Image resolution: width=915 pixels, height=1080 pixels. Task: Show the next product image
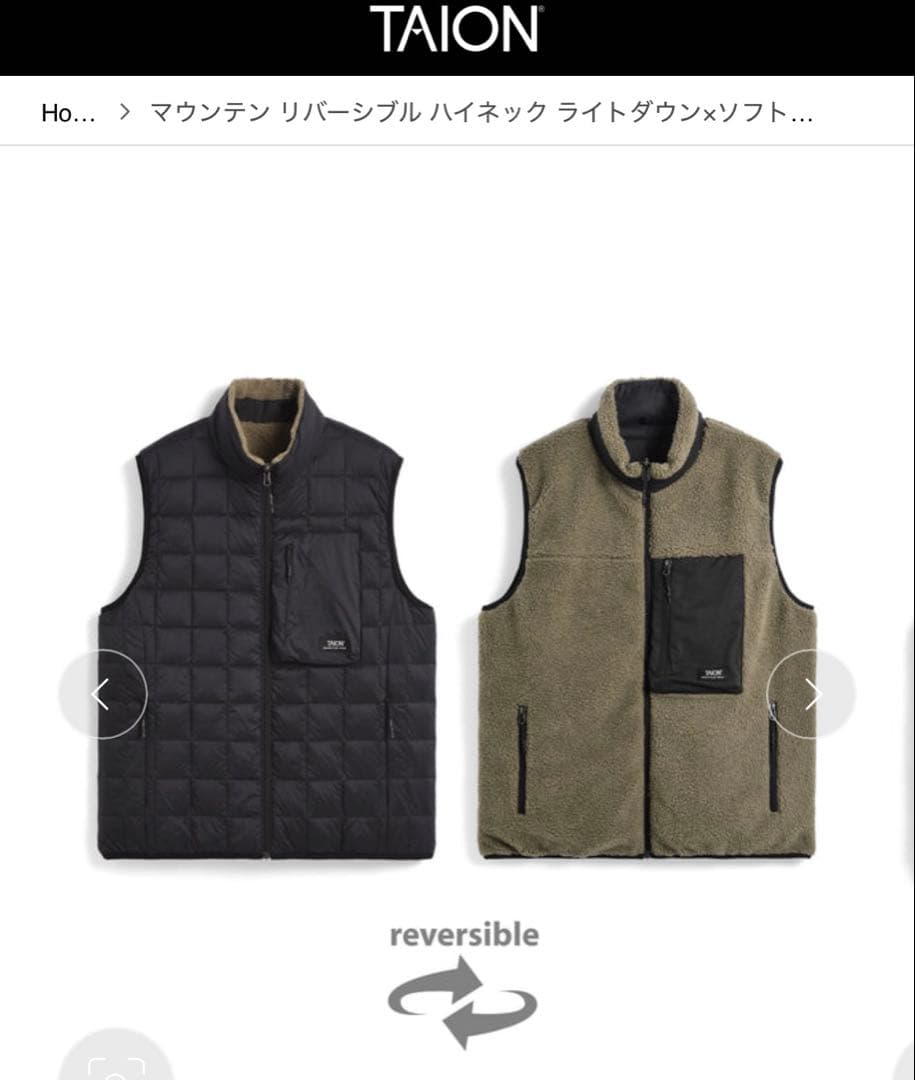811,694
